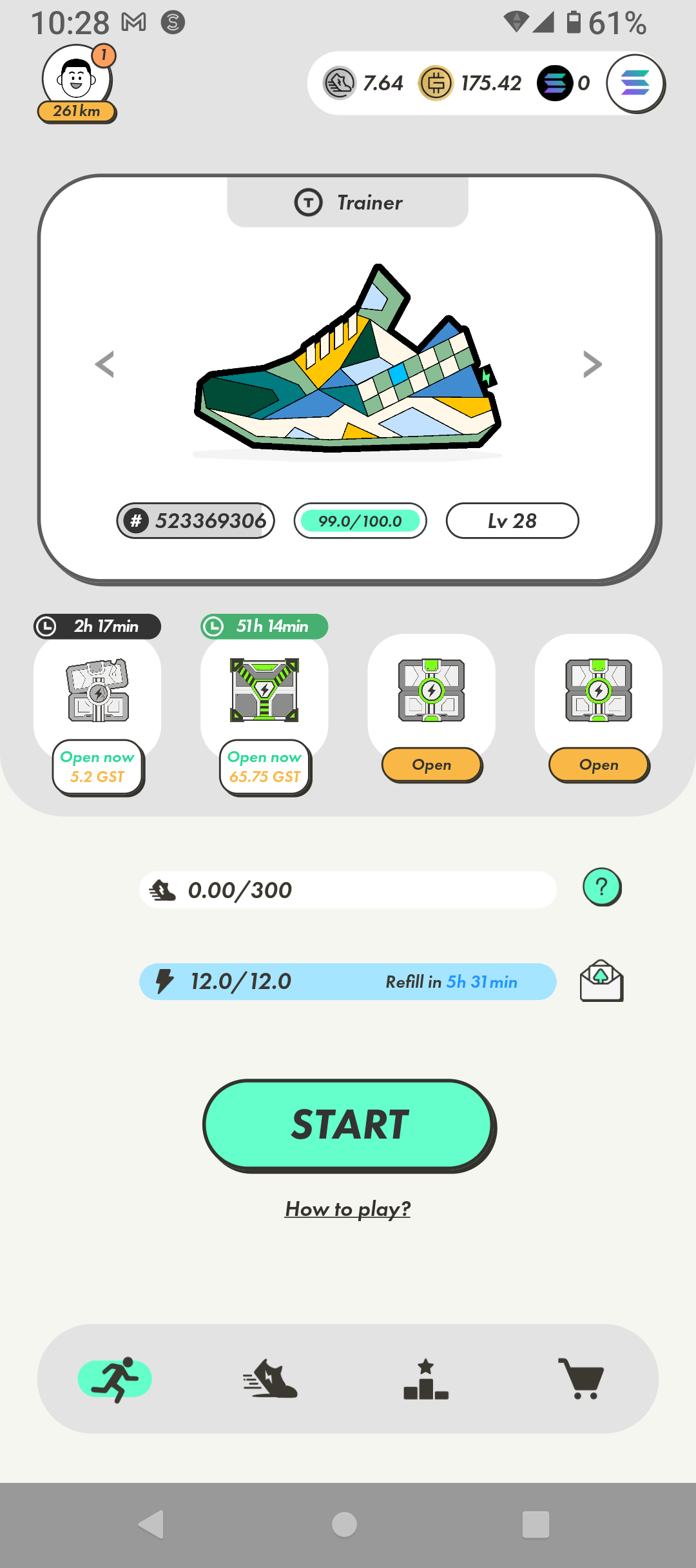The image size is (696, 1568).
Task: Switch to the marketplace cart tab
Action: (581, 1379)
